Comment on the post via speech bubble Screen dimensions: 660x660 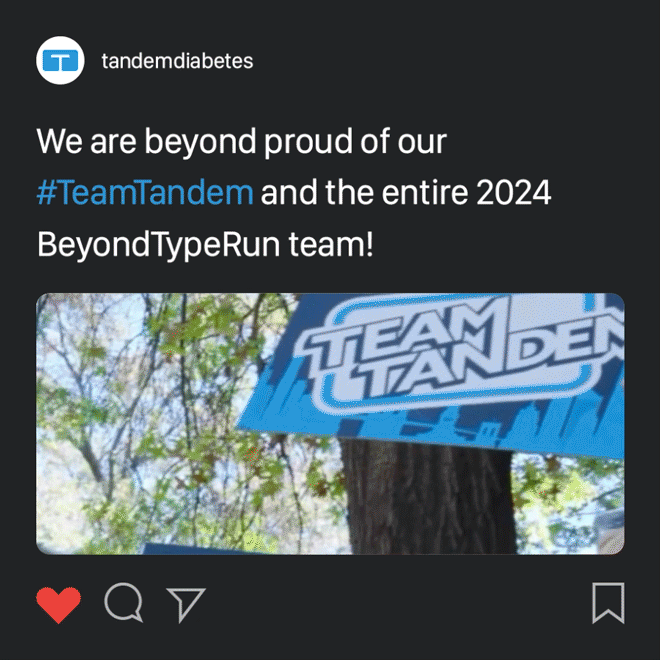(123, 604)
